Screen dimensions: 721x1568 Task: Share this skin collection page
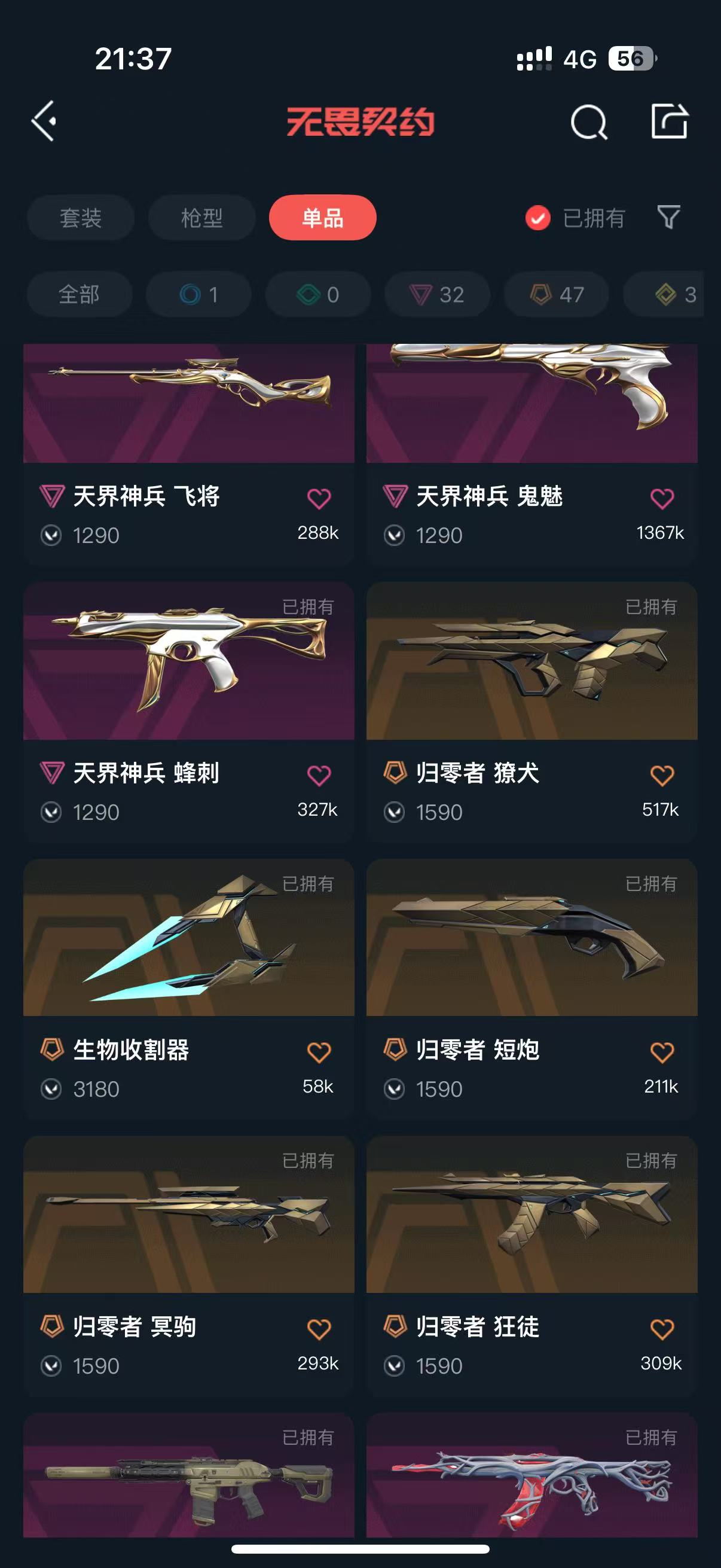(x=668, y=121)
